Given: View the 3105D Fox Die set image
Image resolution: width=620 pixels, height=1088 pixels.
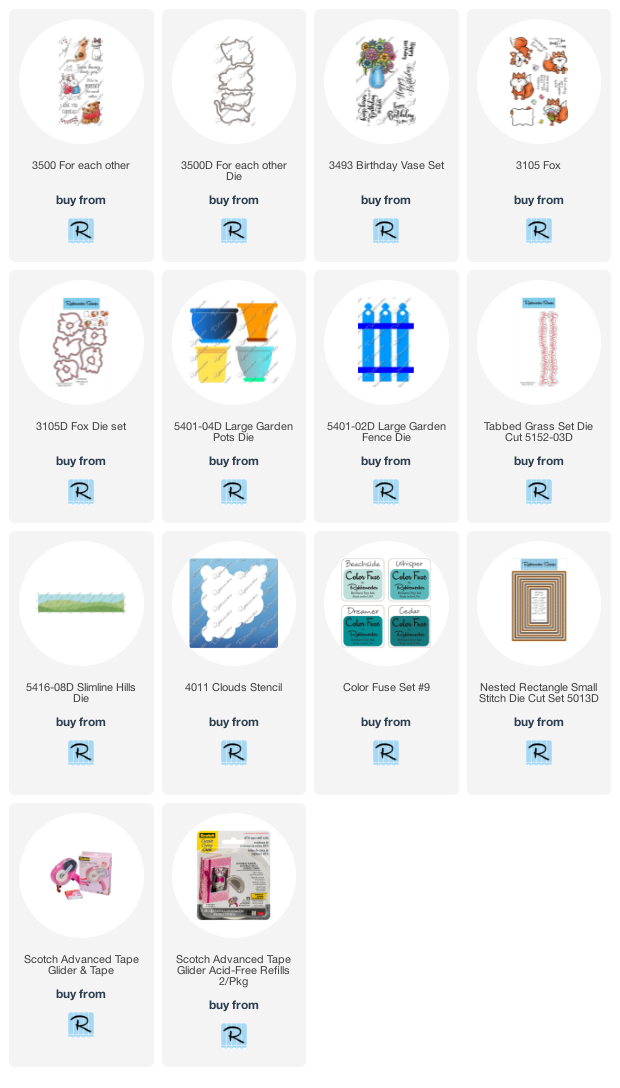Looking at the screenshot, I should coord(81,342).
